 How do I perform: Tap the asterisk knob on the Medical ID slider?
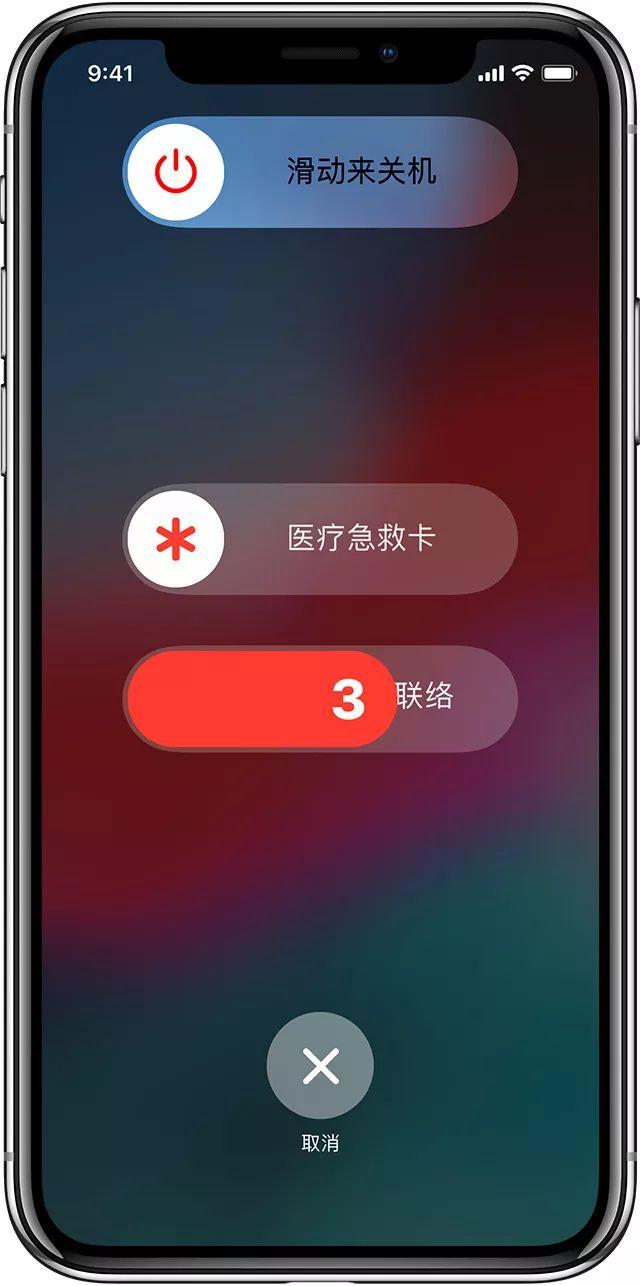pyautogui.click(x=175, y=540)
